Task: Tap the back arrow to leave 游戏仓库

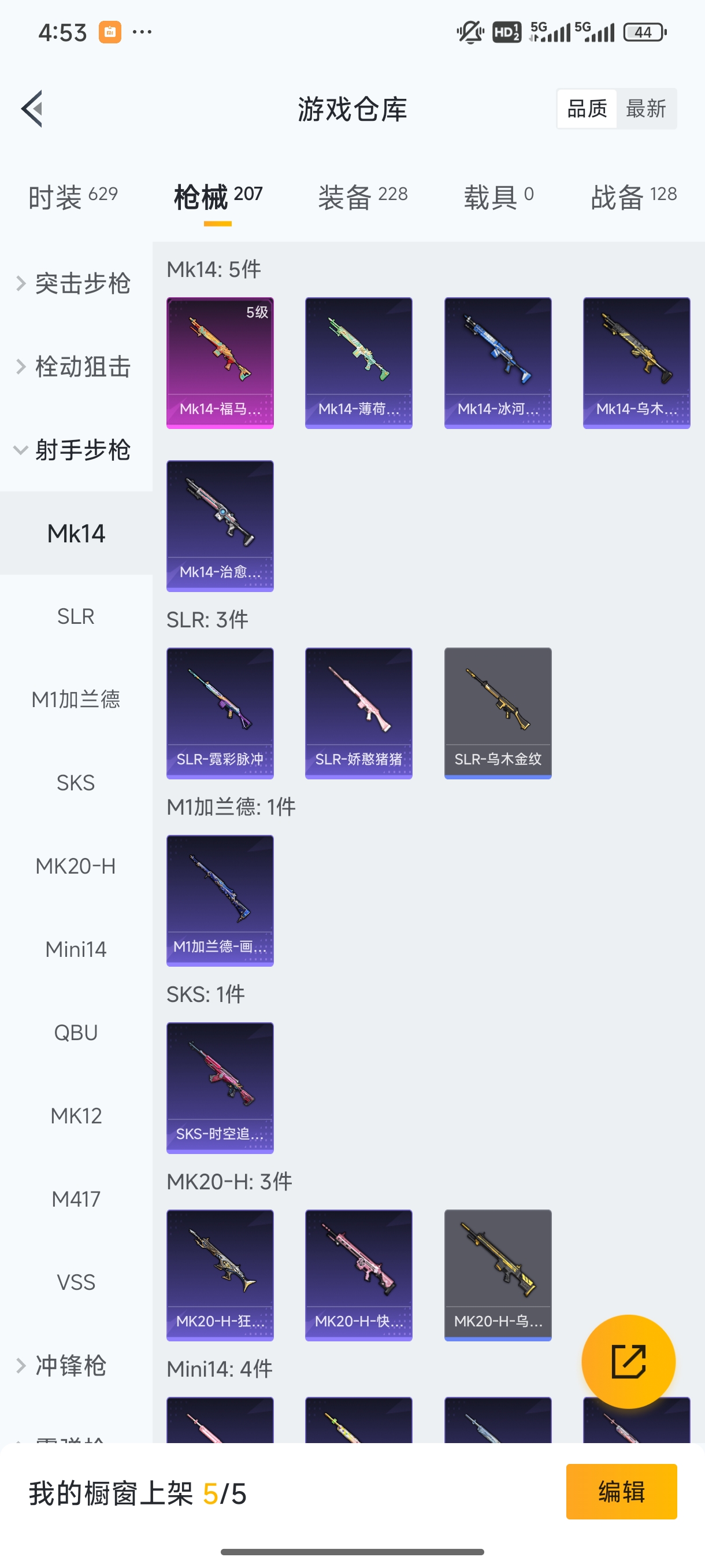Action: 32,109
